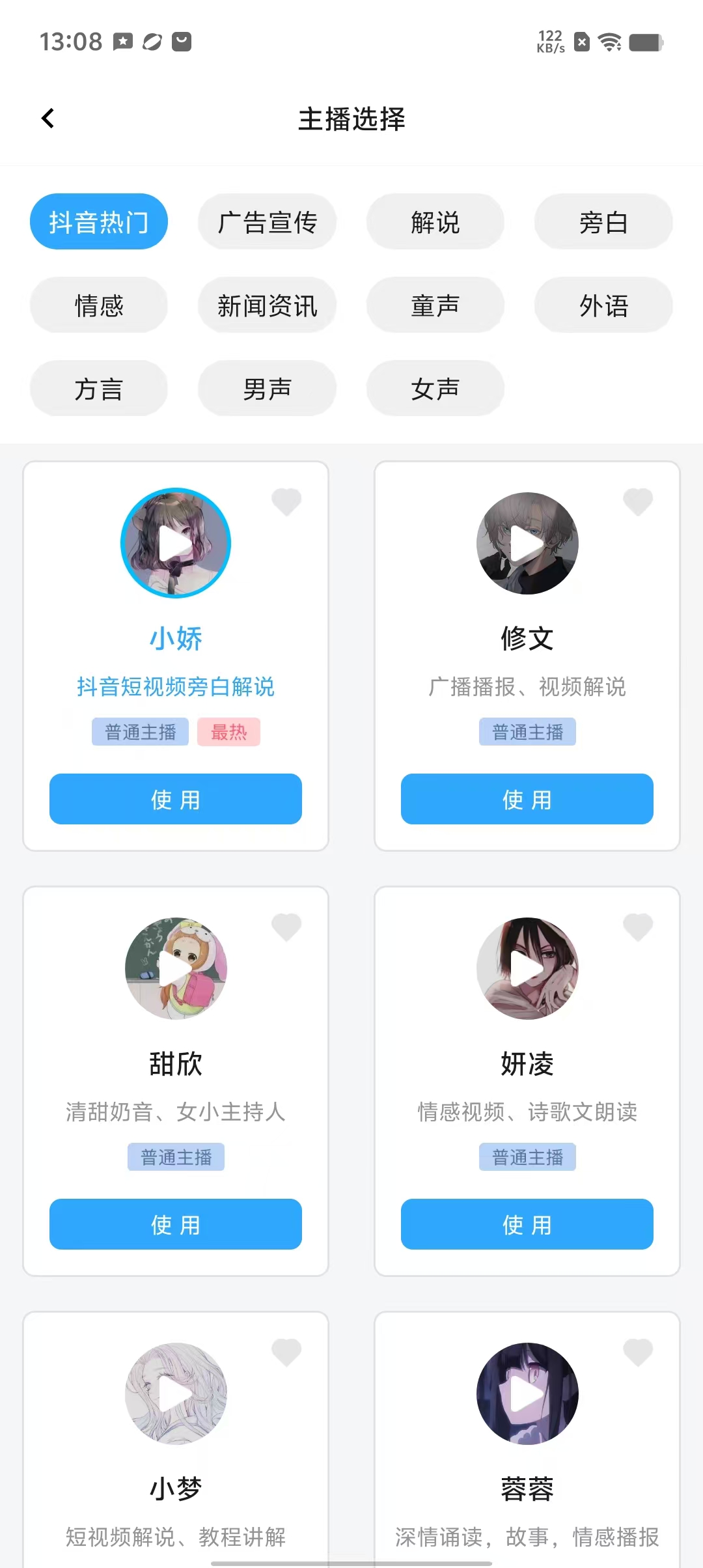
Task: Apply 妍凌 as the voice
Action: click(527, 1224)
